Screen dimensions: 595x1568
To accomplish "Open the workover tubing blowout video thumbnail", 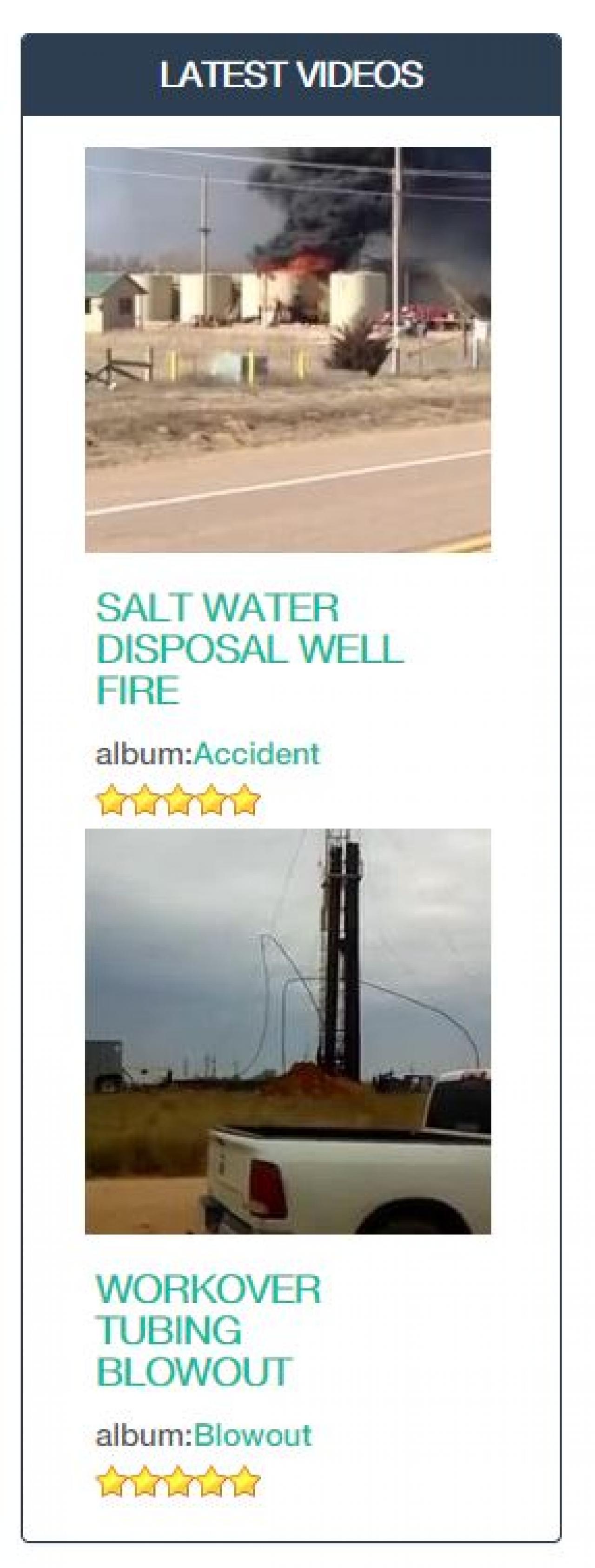I will point(287,1031).
